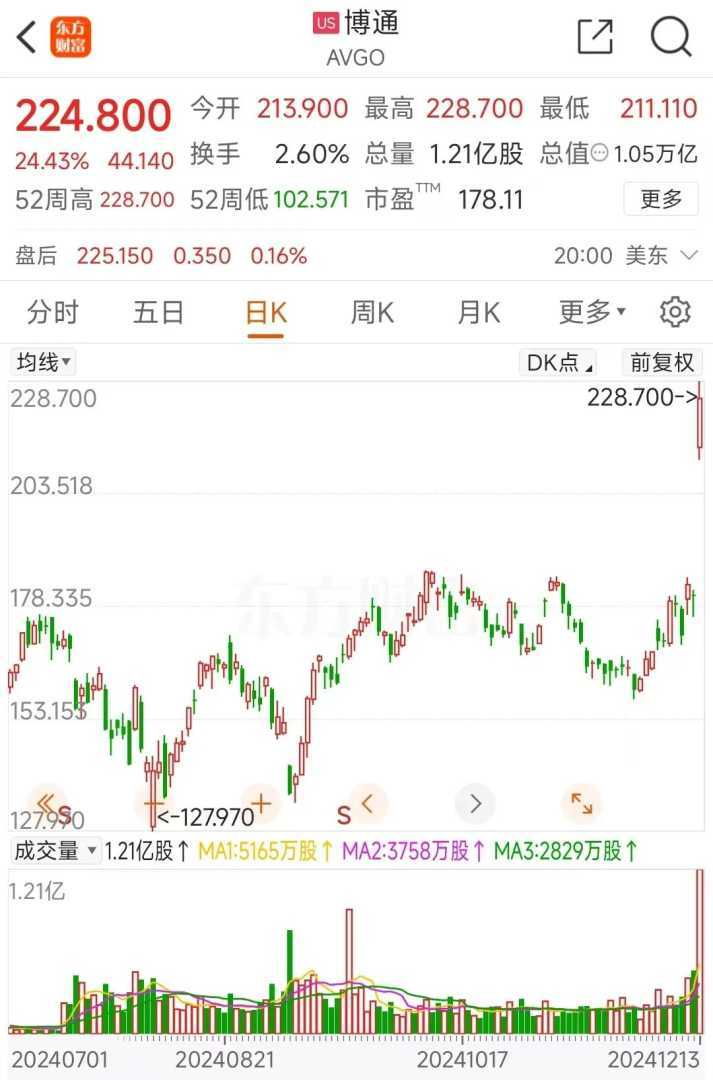Select the 日K chart tab

(x=266, y=313)
